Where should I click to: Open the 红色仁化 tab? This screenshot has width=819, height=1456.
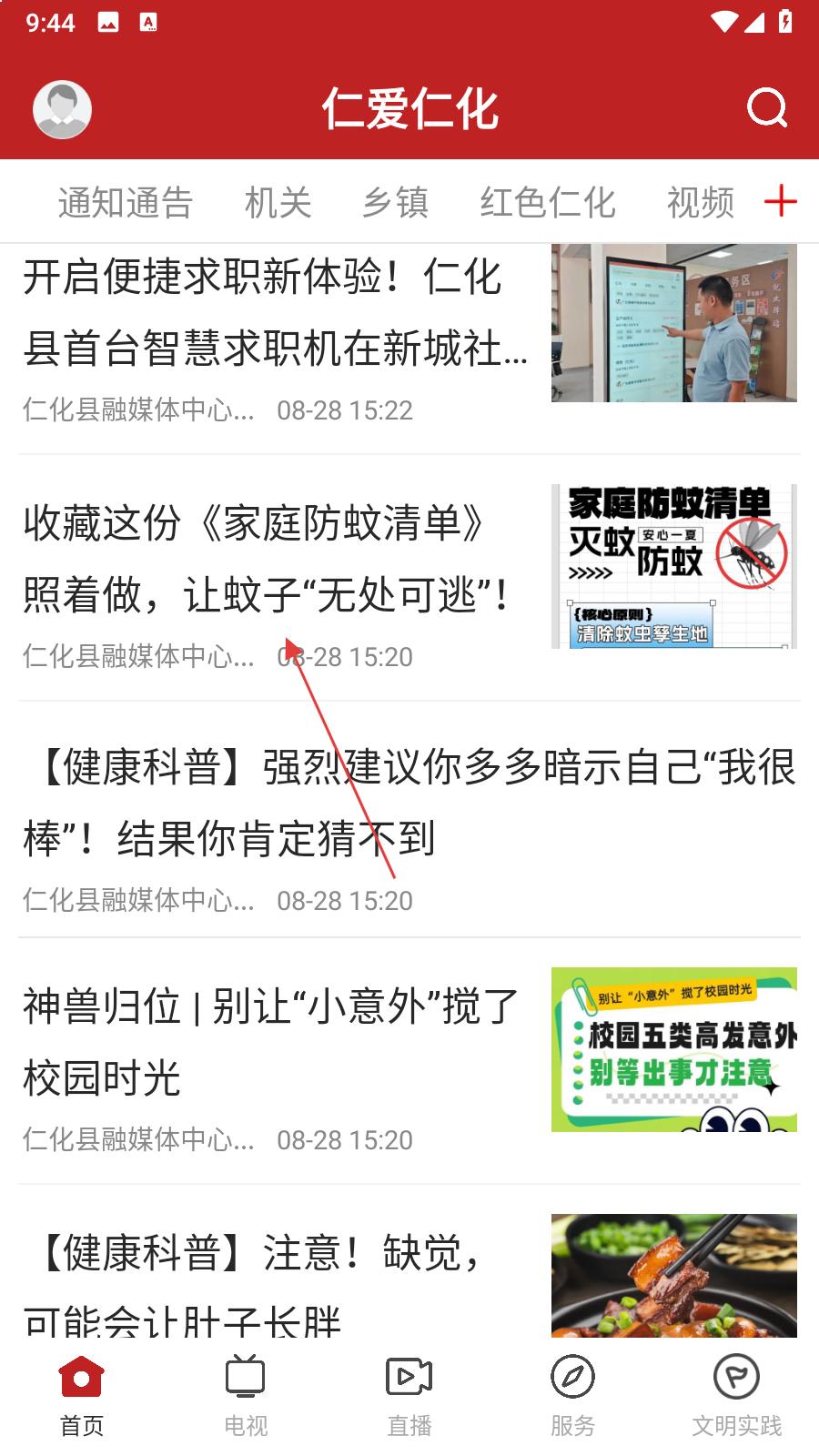click(x=548, y=202)
